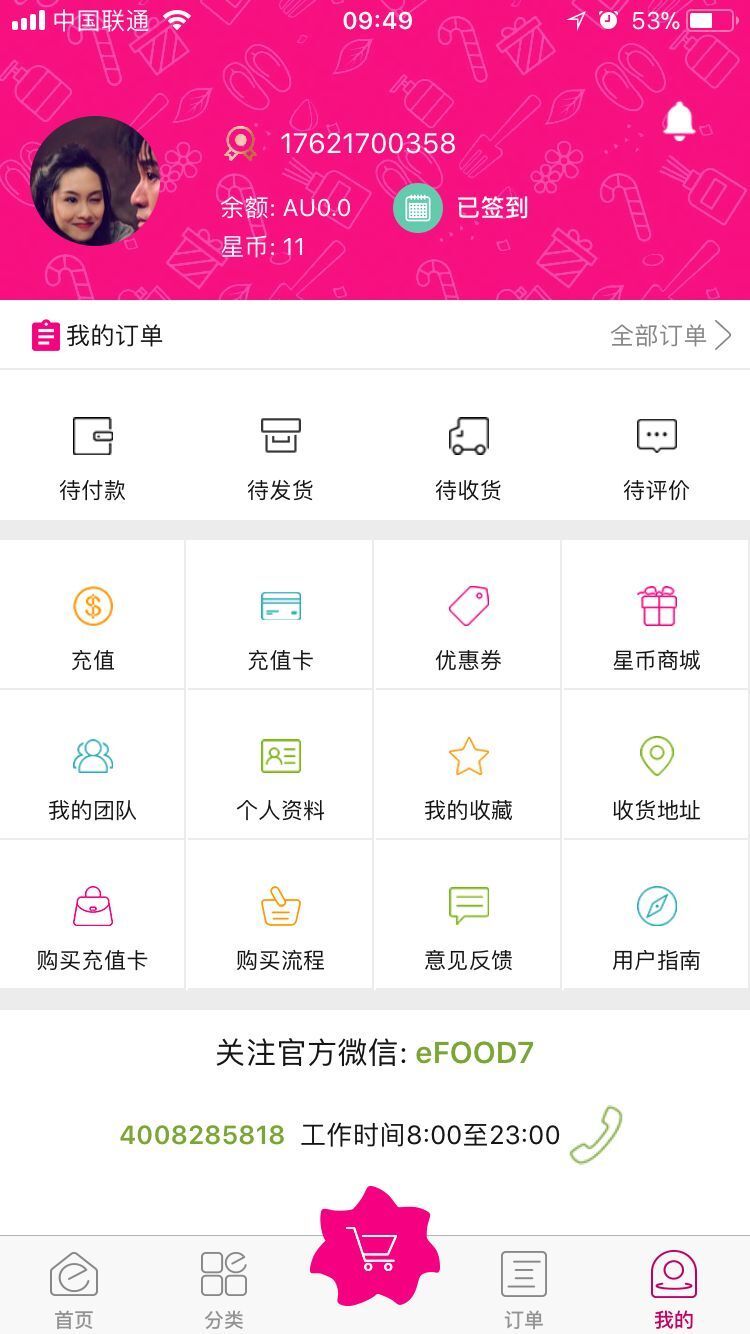View all orders via 全部订单
Viewport: 750px width, 1334px height.
tap(670, 336)
